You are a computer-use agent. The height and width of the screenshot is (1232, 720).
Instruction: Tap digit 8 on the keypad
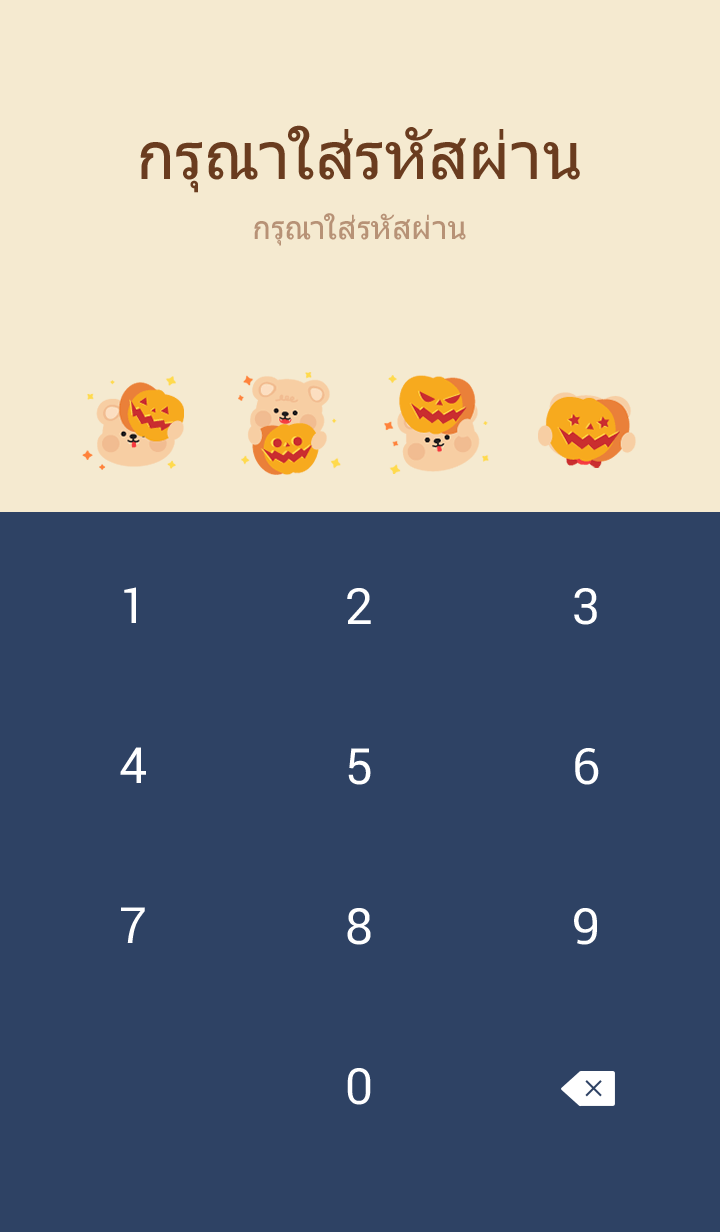pyautogui.click(x=359, y=927)
